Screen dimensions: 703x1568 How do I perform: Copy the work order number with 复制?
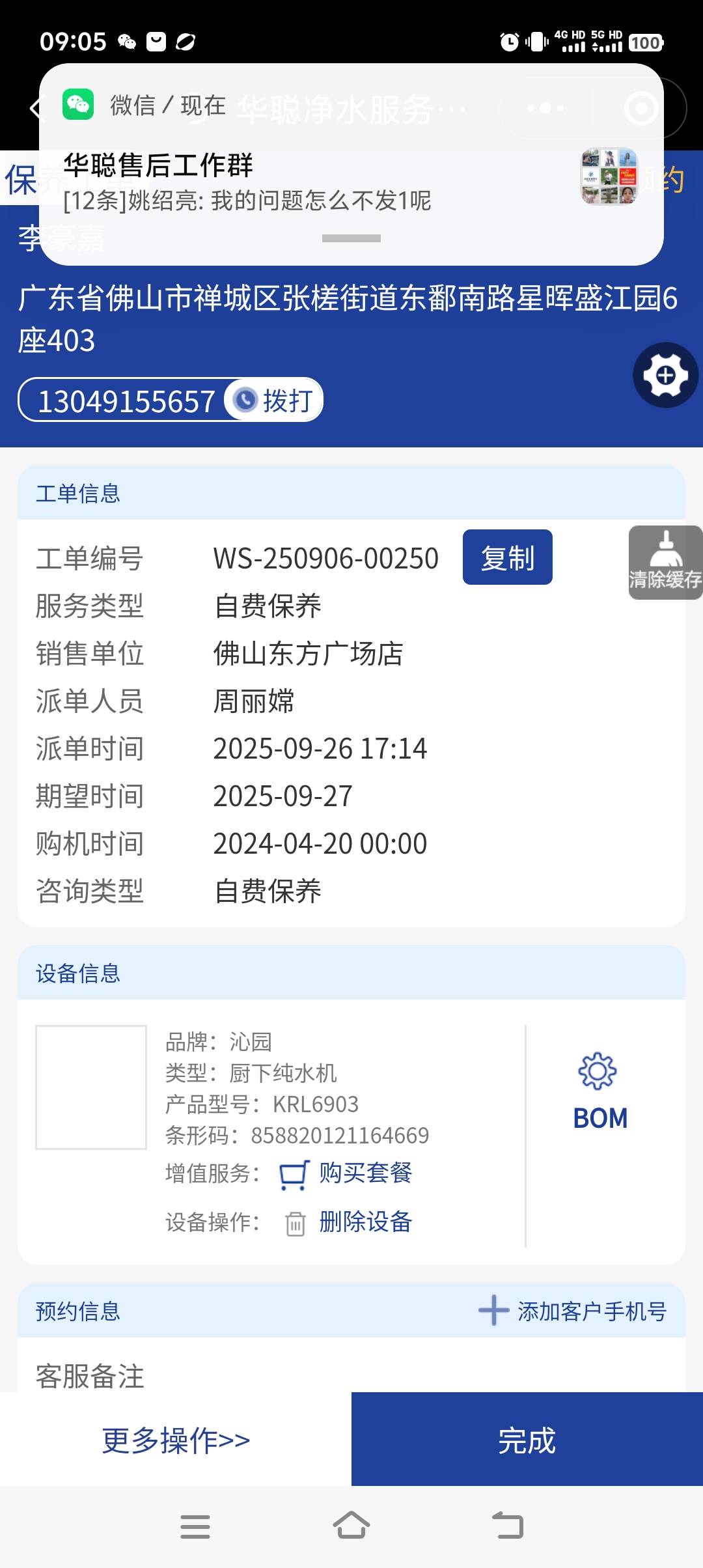507,557
